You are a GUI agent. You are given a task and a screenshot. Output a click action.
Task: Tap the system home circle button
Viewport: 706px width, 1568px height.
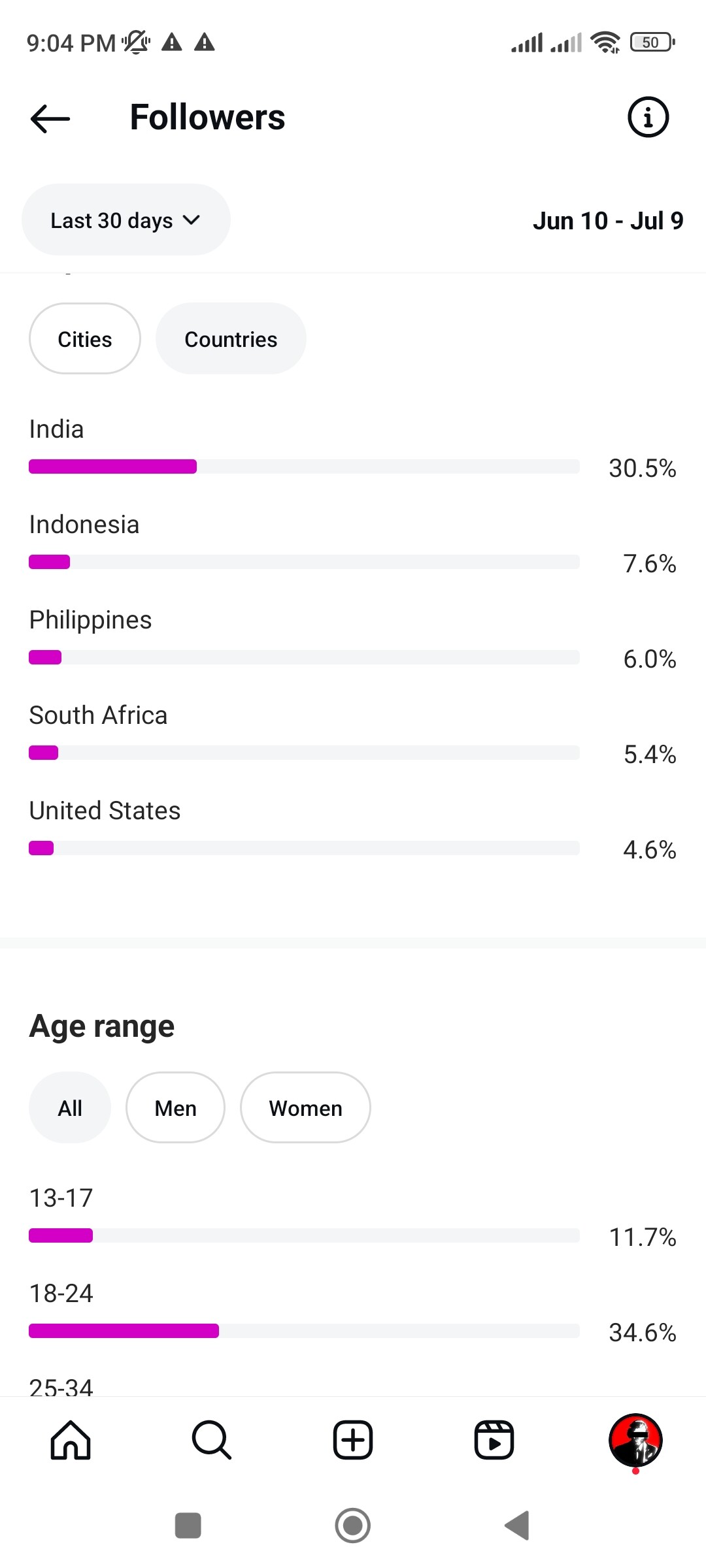click(353, 1526)
